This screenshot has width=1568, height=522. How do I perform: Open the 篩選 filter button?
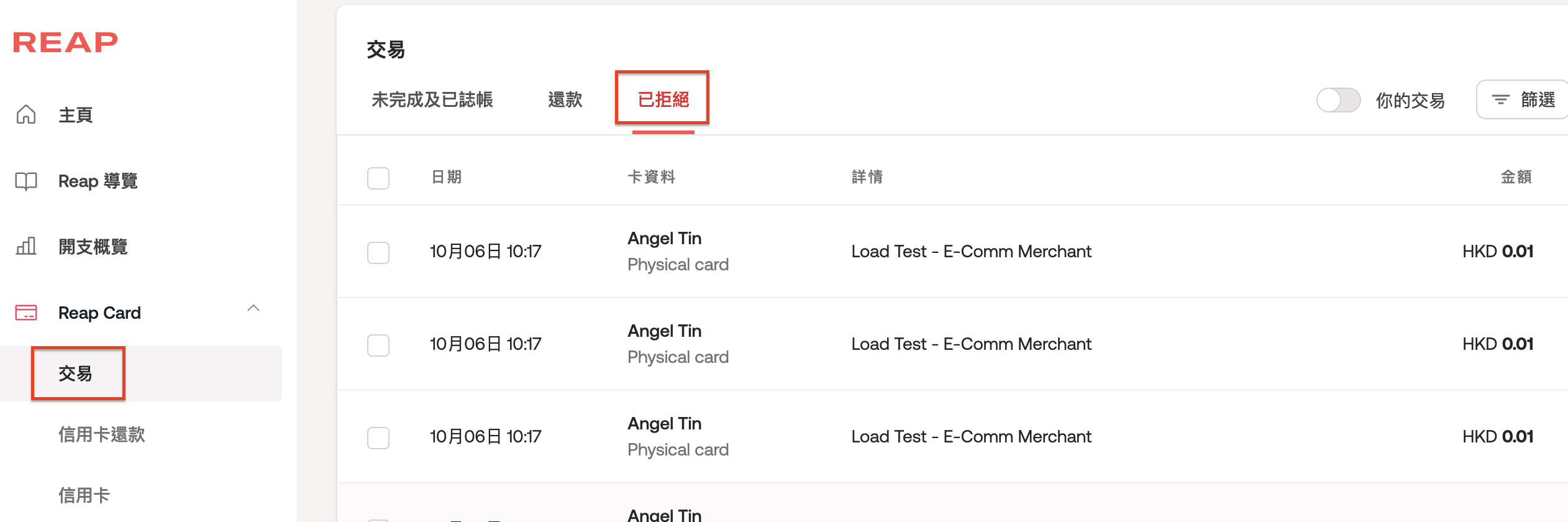1523,99
